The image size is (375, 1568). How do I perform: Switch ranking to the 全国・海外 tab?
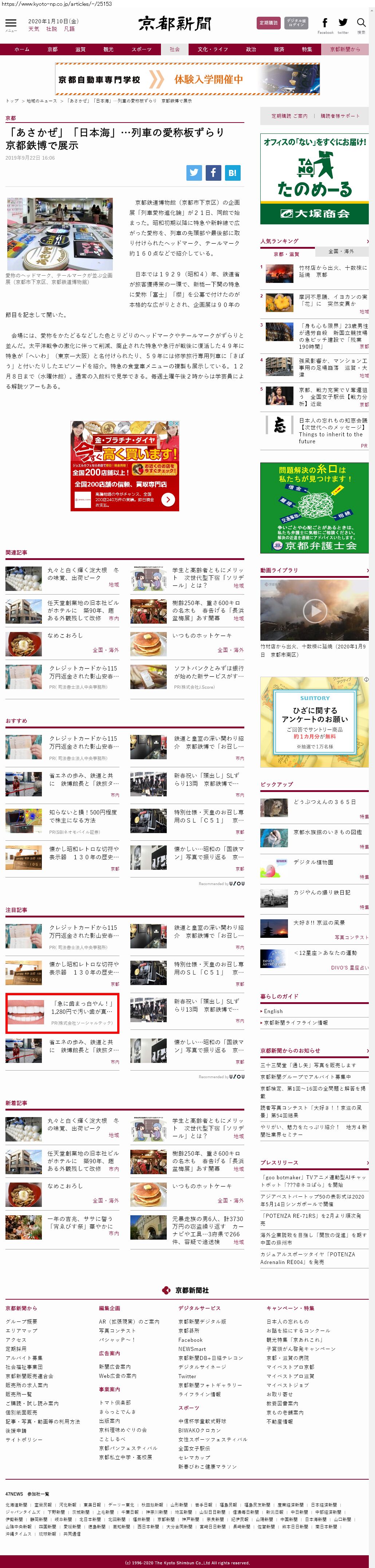[341, 251]
